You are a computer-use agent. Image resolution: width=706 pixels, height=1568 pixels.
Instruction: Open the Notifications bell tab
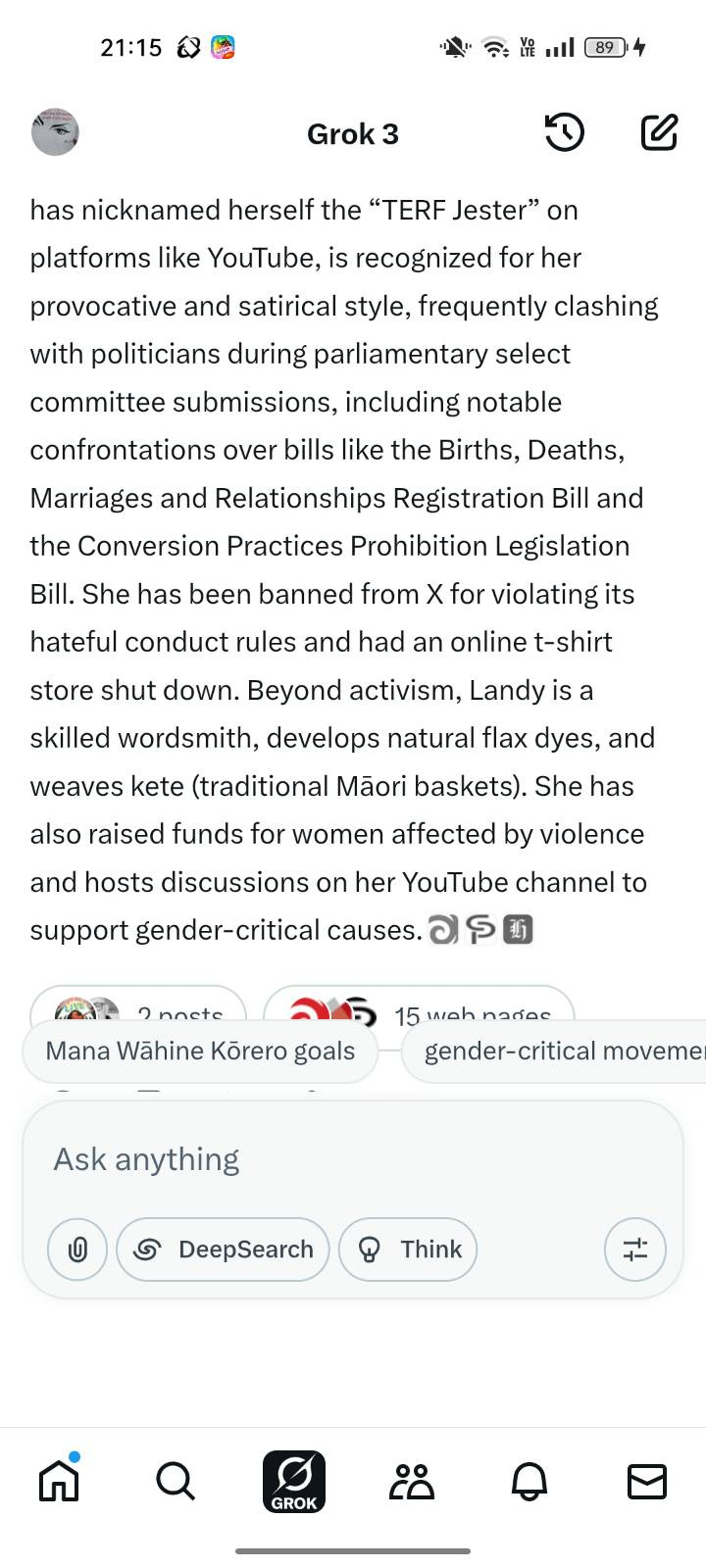pyautogui.click(x=529, y=1481)
